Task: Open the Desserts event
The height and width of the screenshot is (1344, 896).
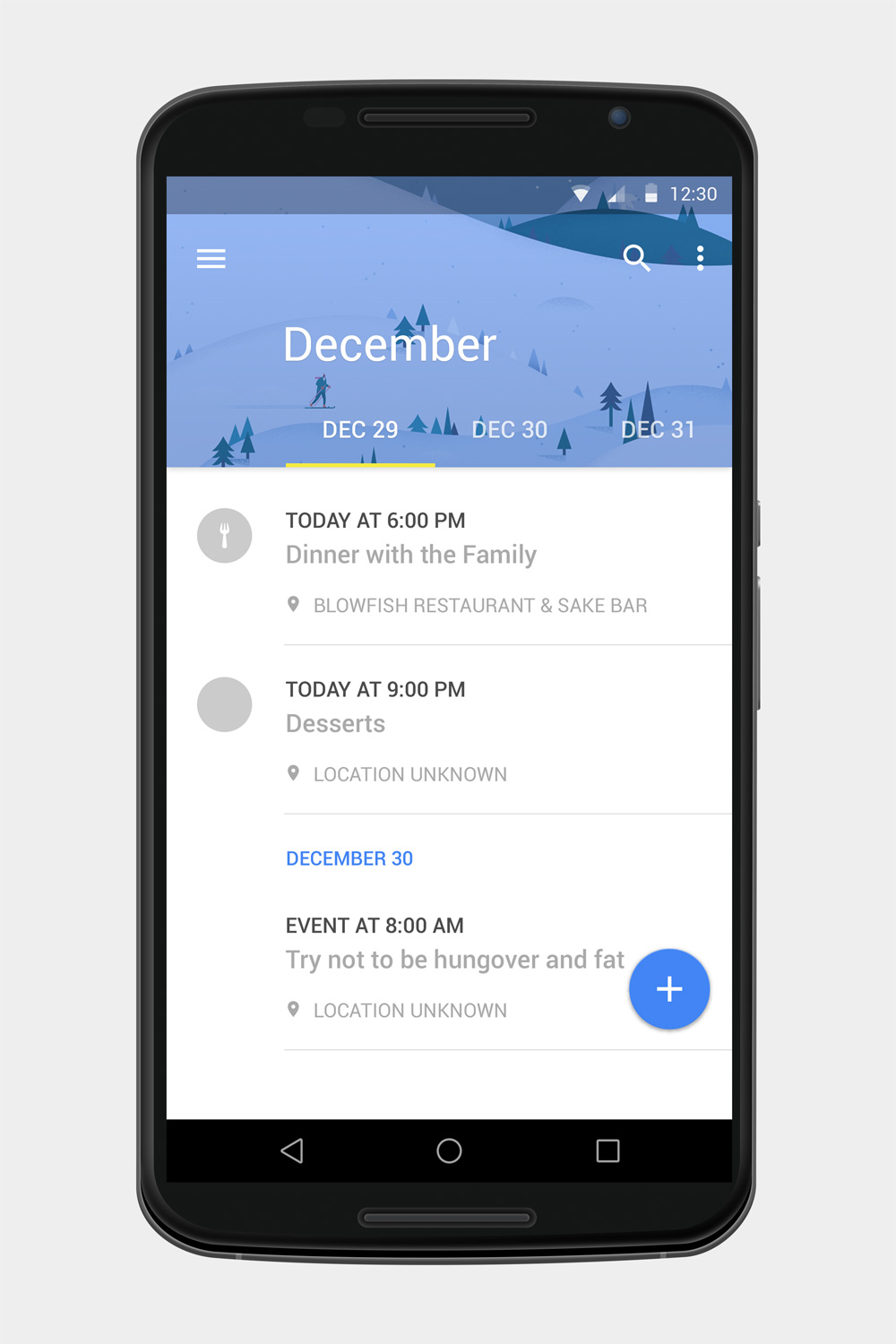Action: (336, 723)
